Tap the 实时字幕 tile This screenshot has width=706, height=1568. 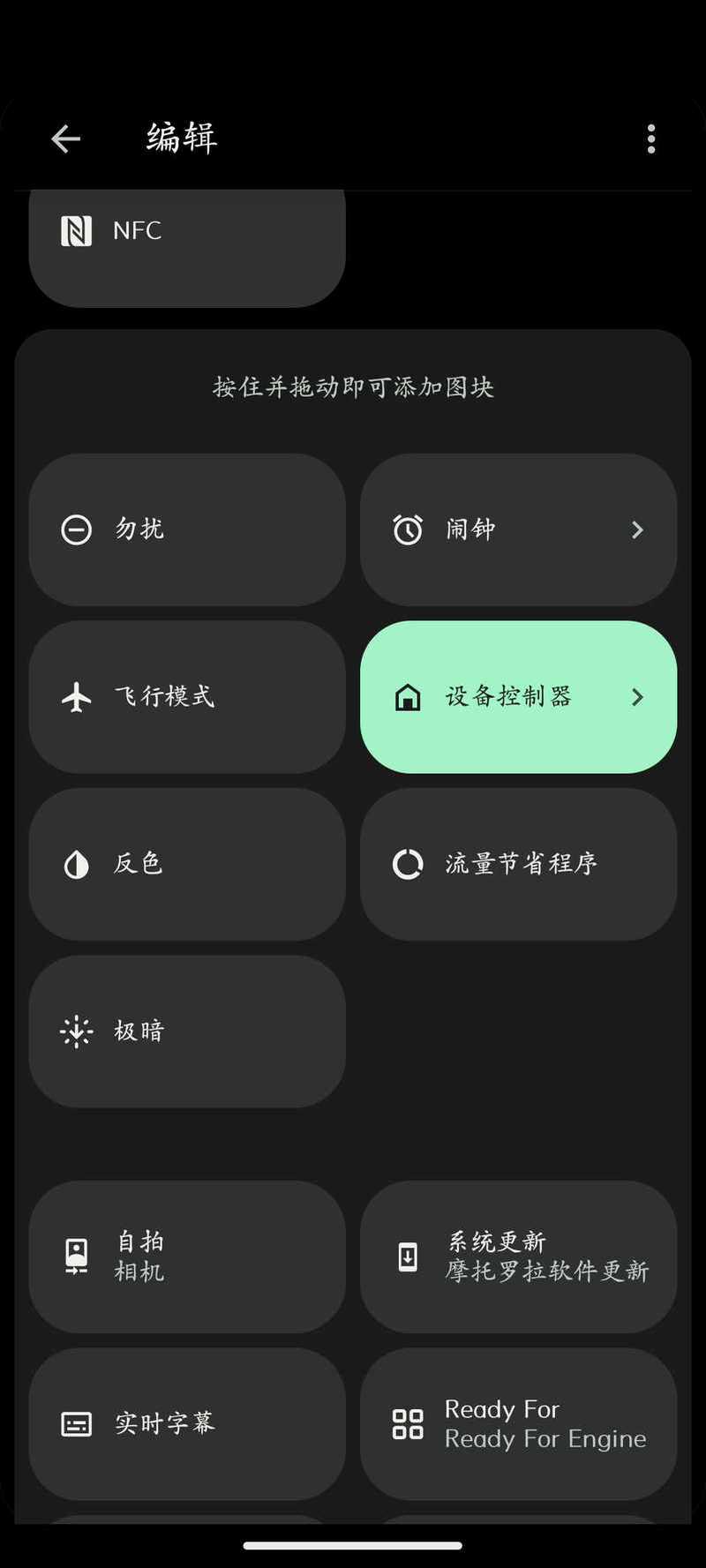point(187,1423)
